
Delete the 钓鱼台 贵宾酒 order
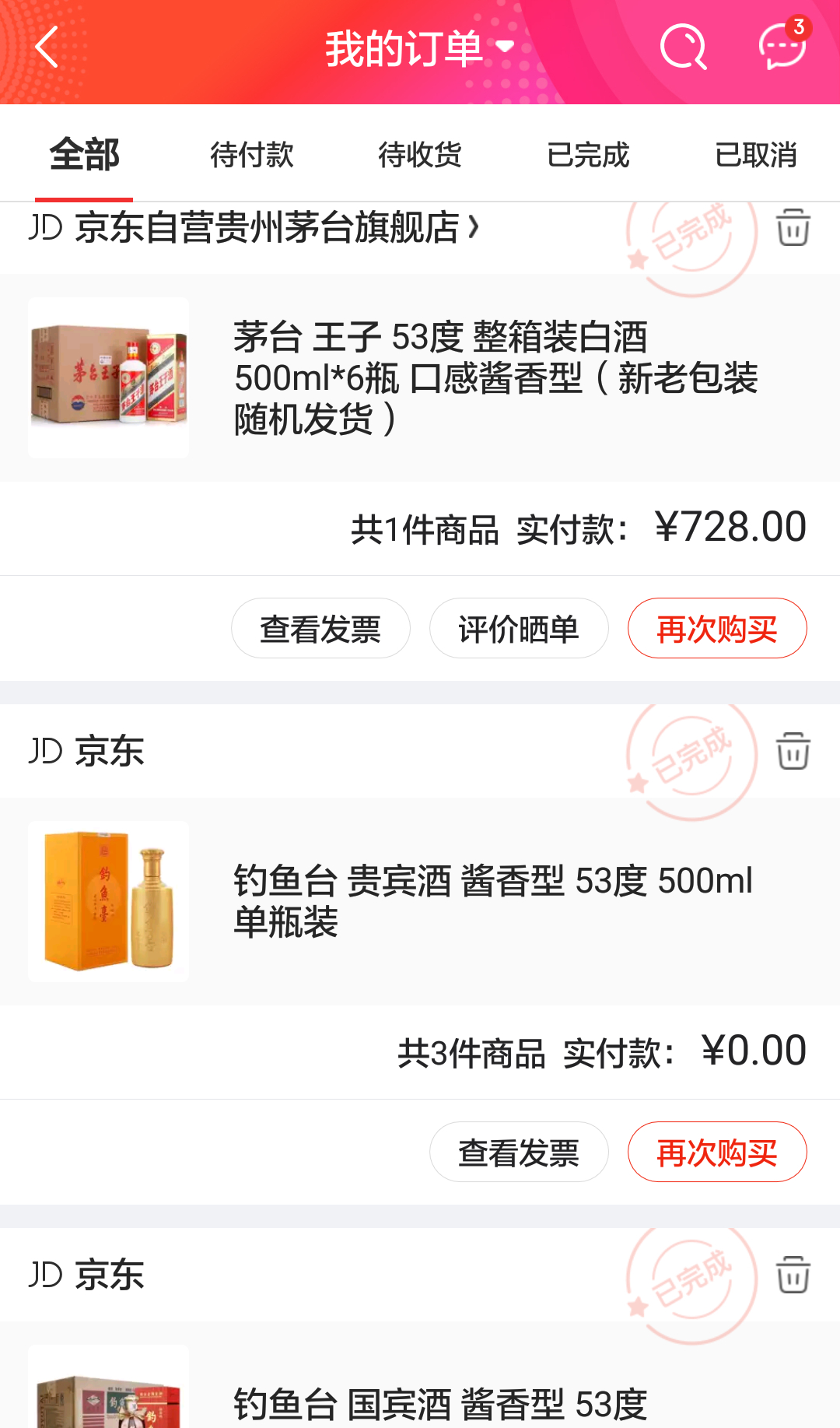(793, 752)
